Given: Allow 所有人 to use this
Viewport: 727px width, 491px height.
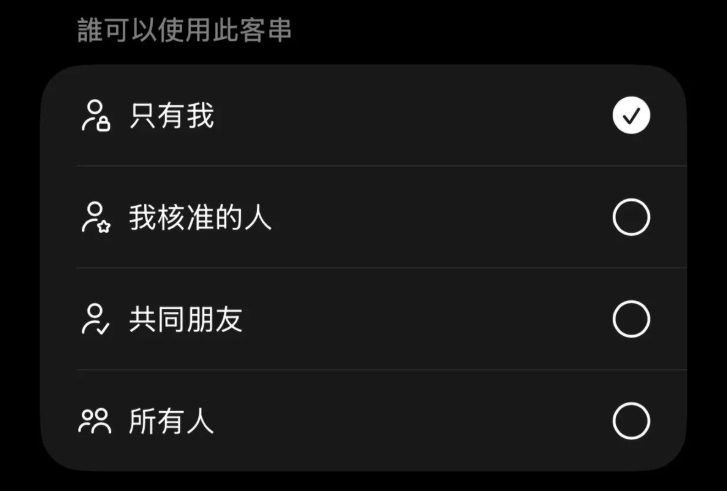Looking at the screenshot, I should click(x=631, y=421).
